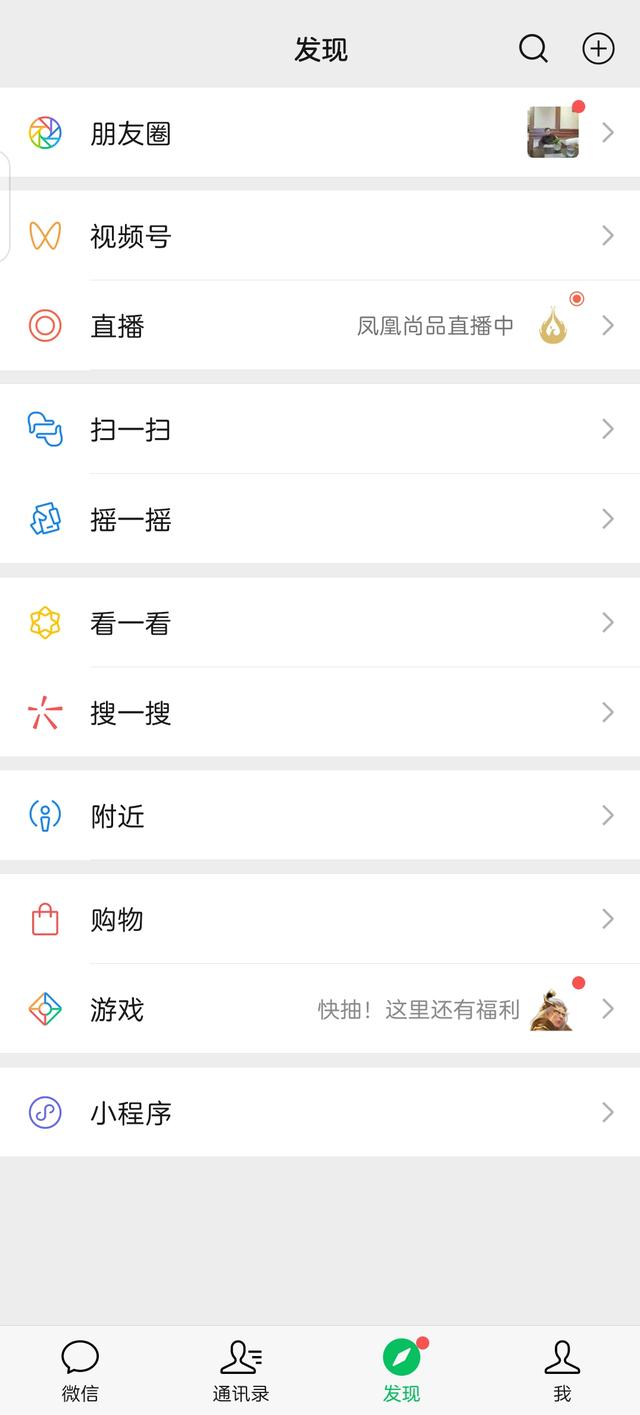Go to the 我 profile tab

(x=562, y=1371)
